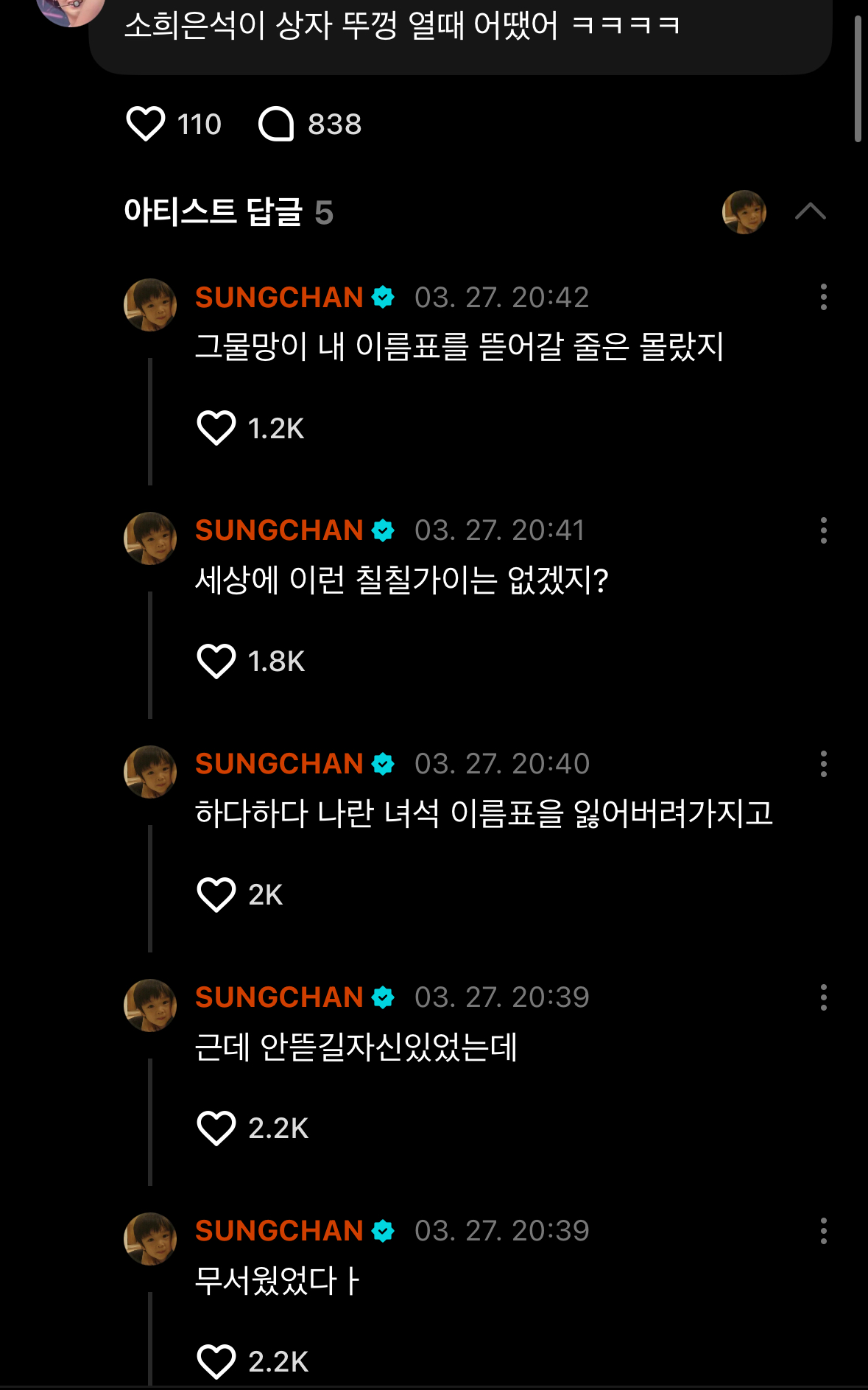The width and height of the screenshot is (868, 1390).
Task: Open more options for the 20:40 reply
Action: coord(823,764)
